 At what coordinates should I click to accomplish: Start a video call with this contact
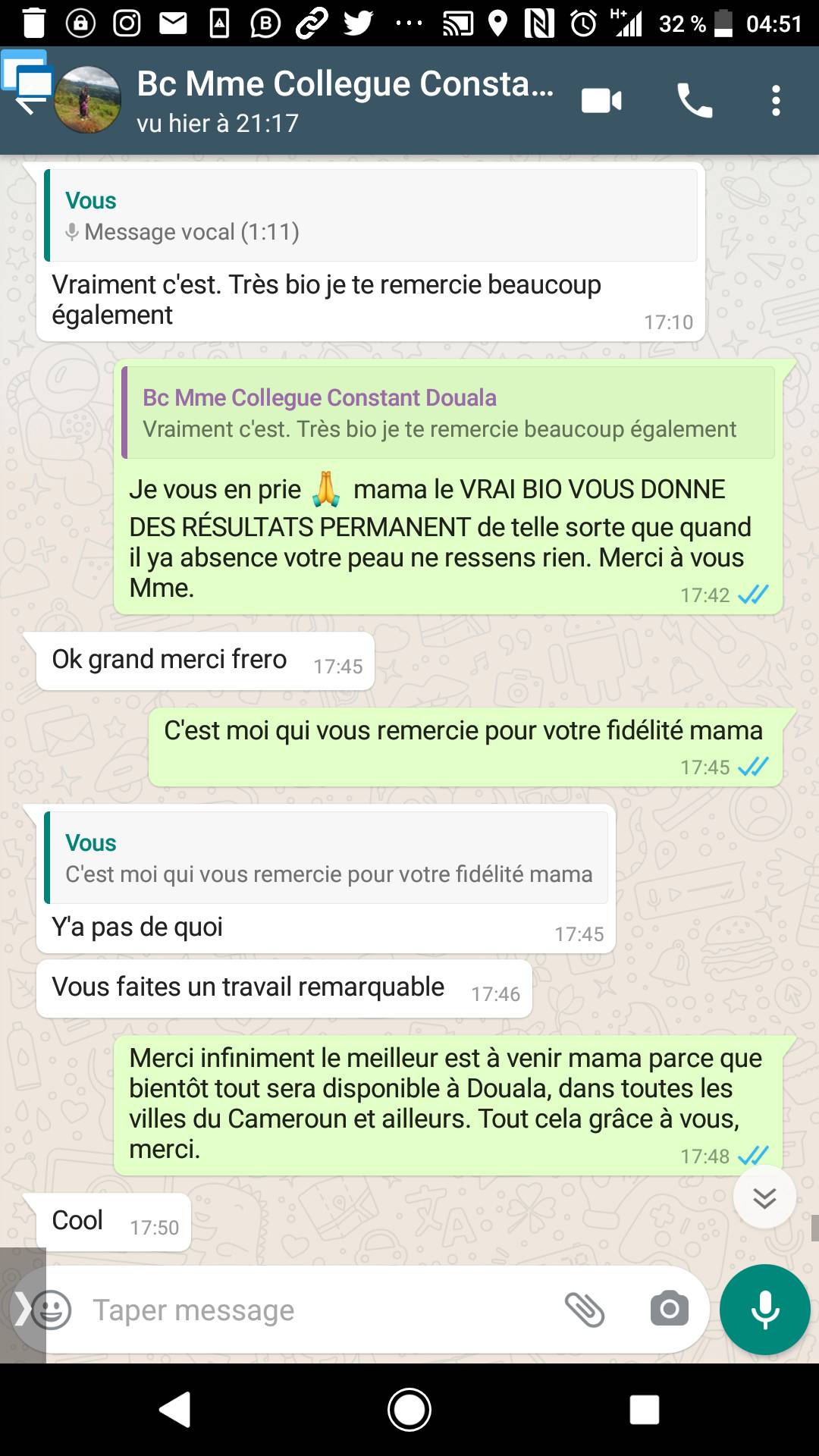[x=601, y=101]
